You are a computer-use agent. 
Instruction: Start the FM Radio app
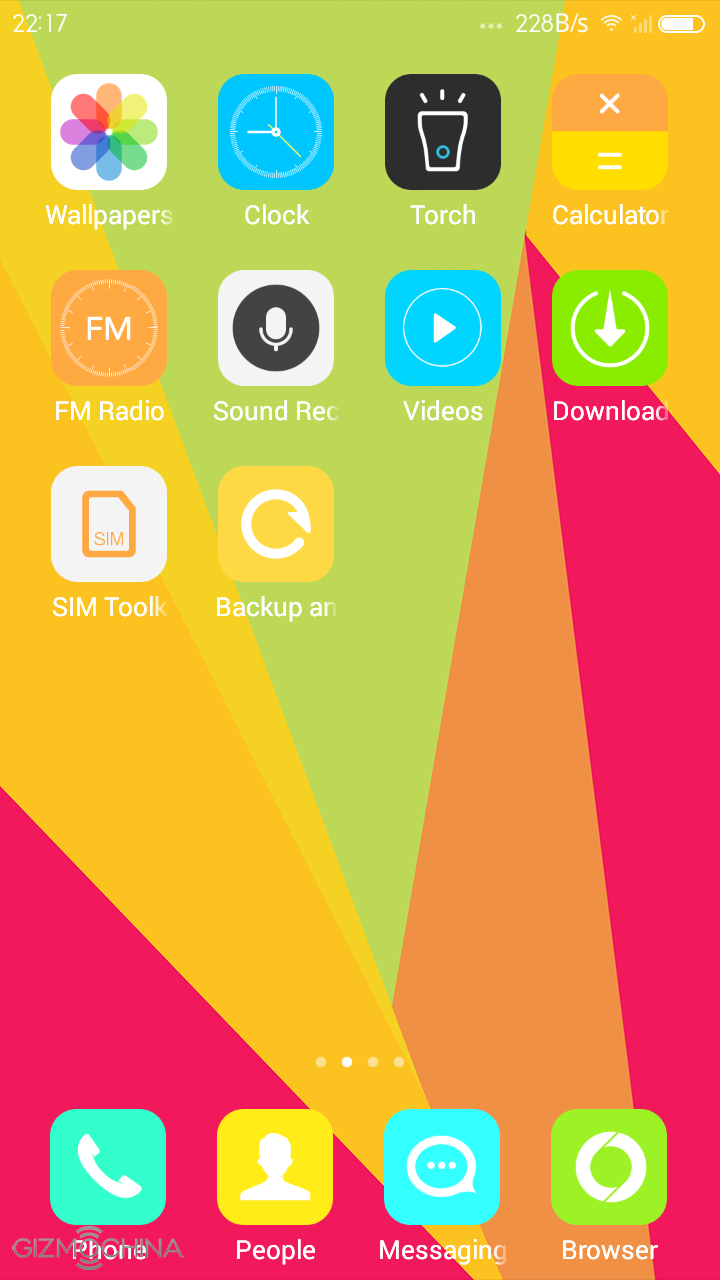coord(109,328)
